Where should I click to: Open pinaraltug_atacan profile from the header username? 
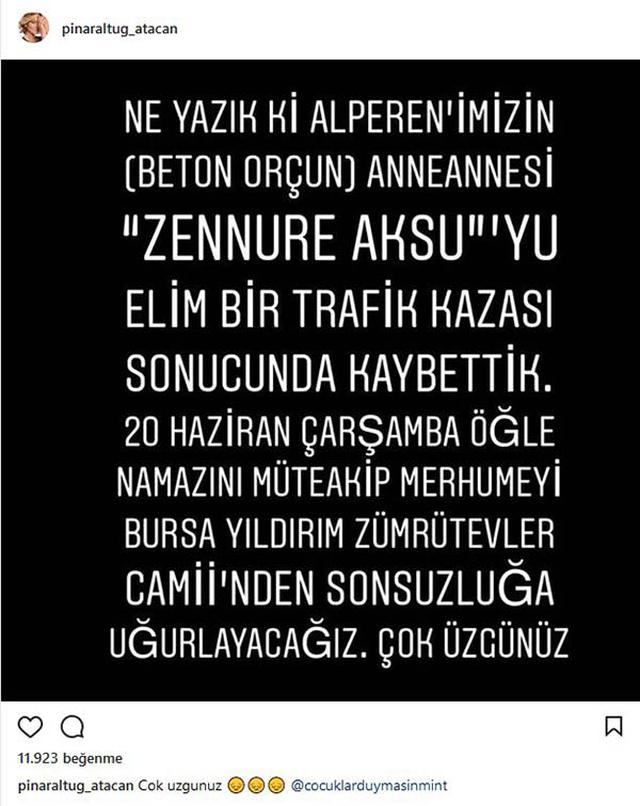[x=118, y=29]
